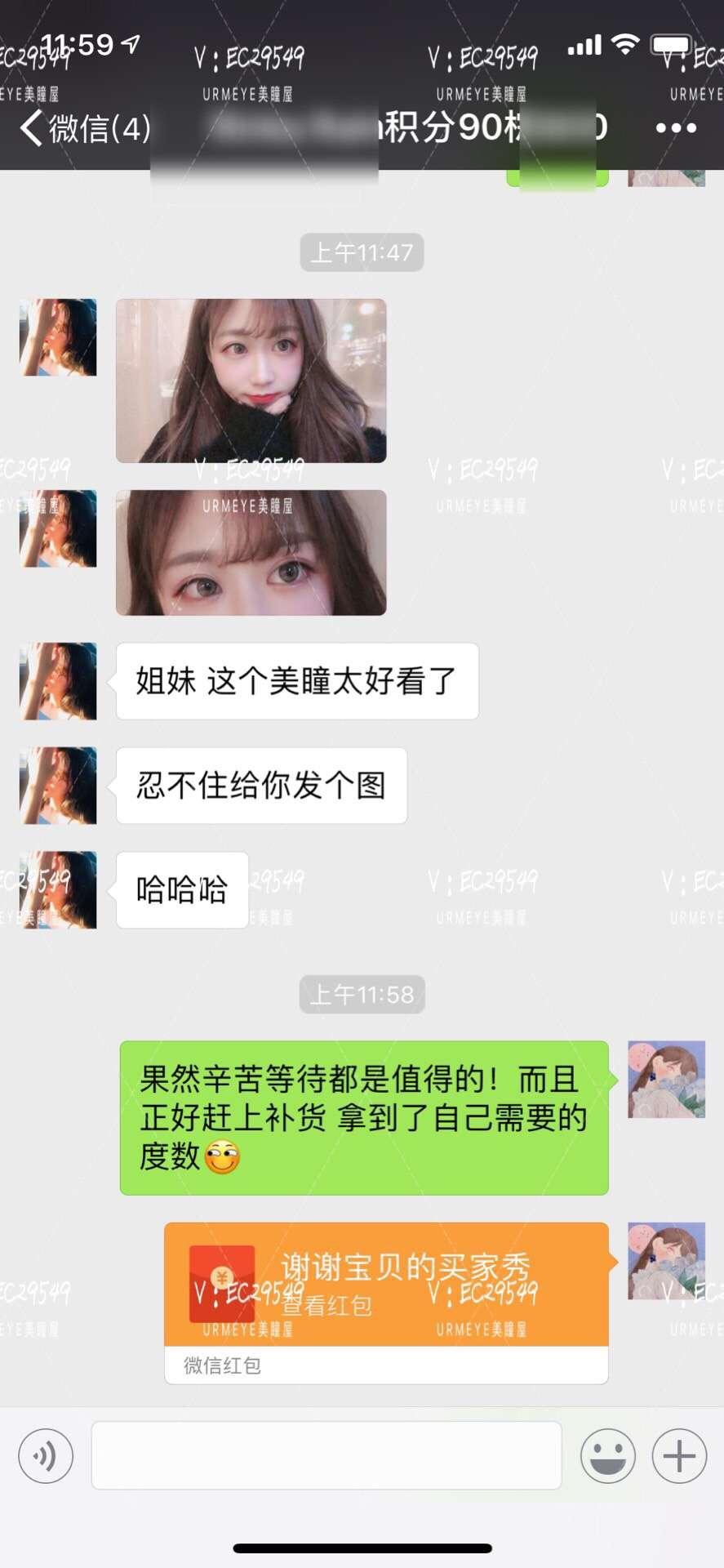
Task: Focus the message text field
Action: point(326,1456)
